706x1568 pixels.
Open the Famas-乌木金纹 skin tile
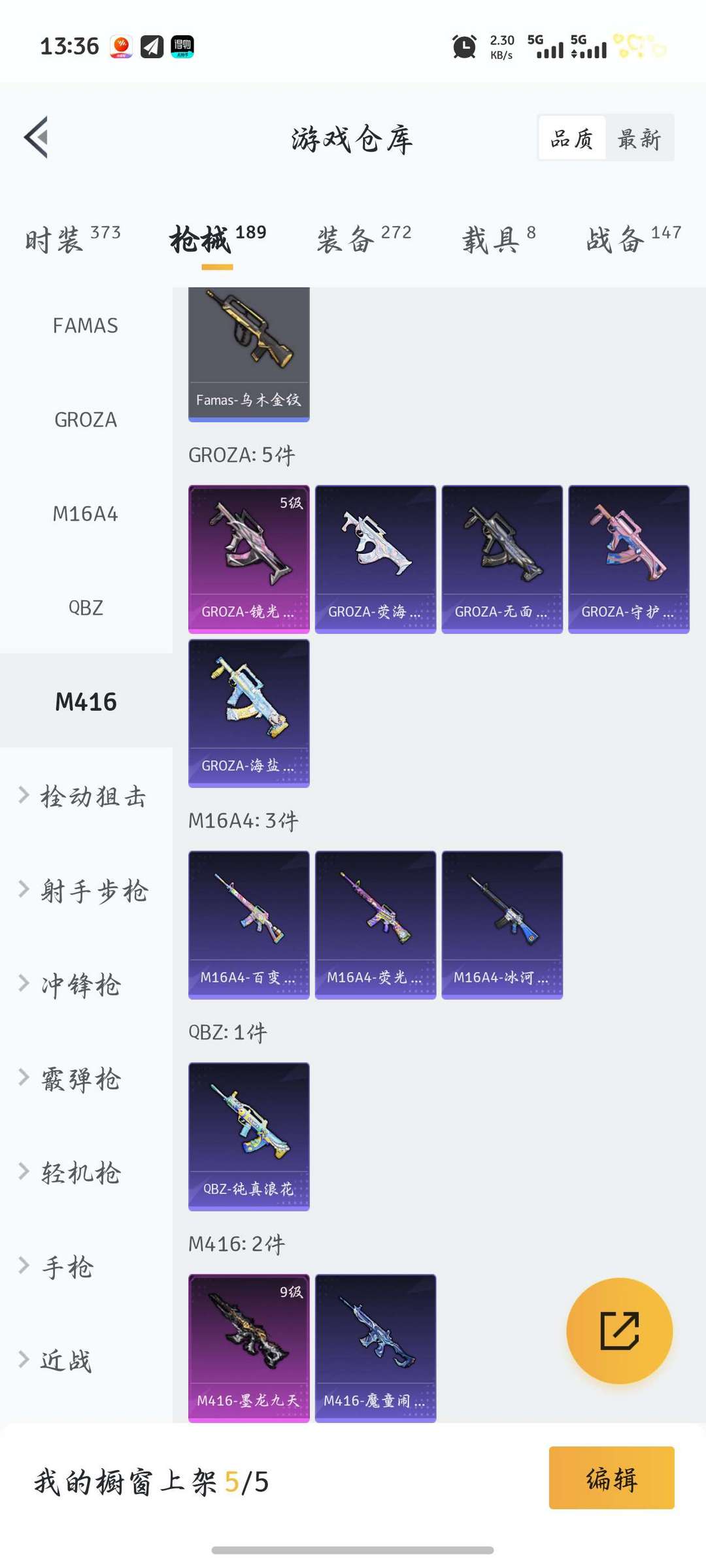pos(249,354)
